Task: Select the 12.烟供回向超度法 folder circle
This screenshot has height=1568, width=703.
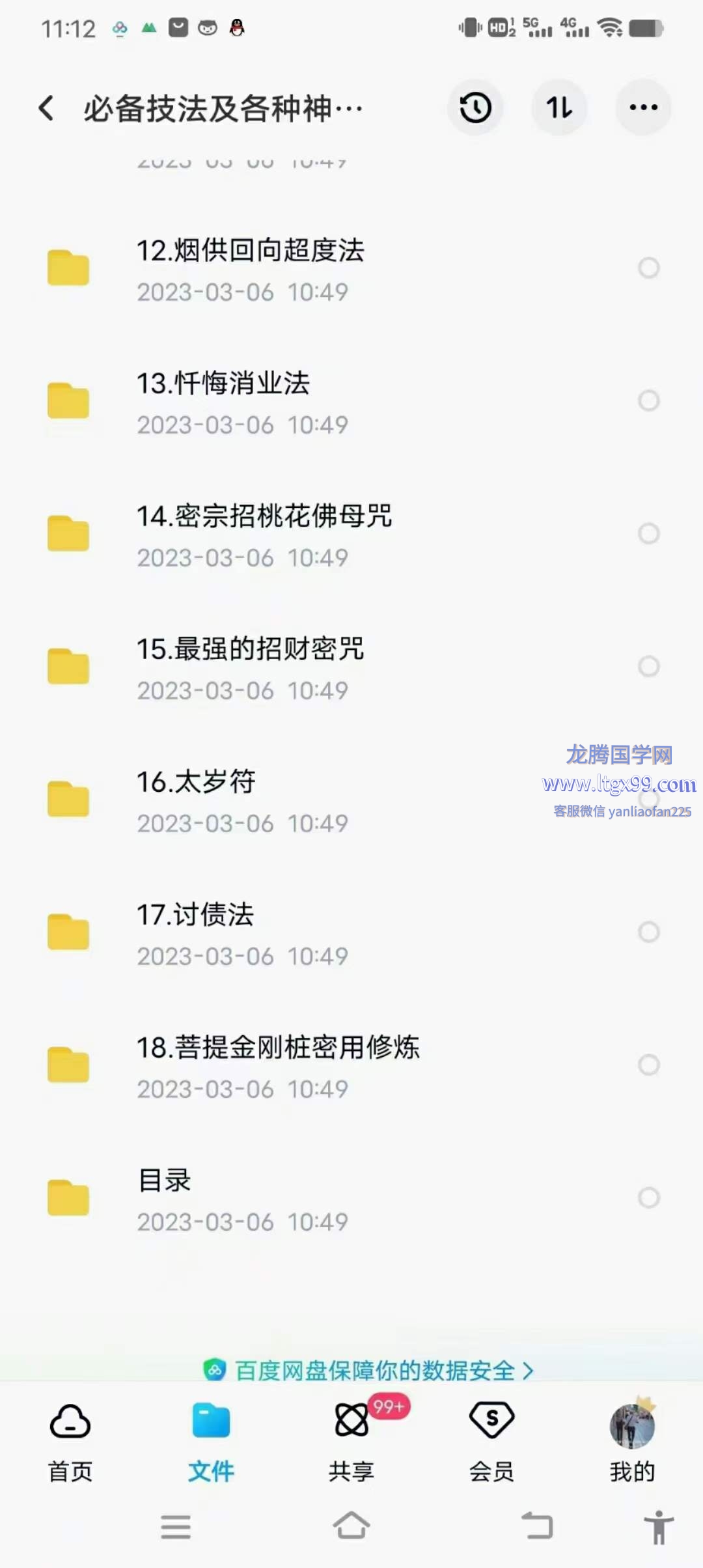Action: click(x=648, y=268)
